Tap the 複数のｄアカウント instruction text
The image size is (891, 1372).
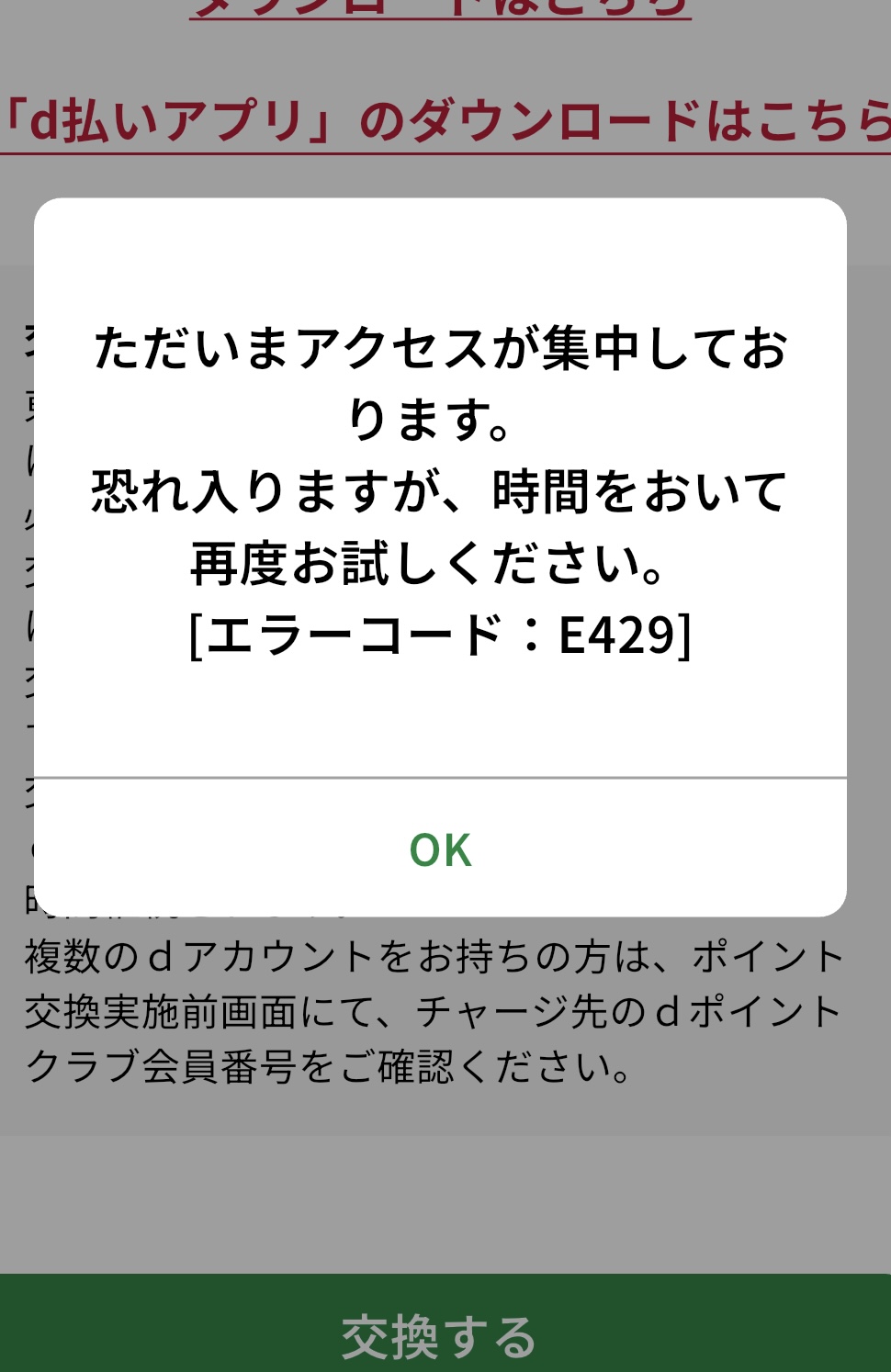coord(432,955)
